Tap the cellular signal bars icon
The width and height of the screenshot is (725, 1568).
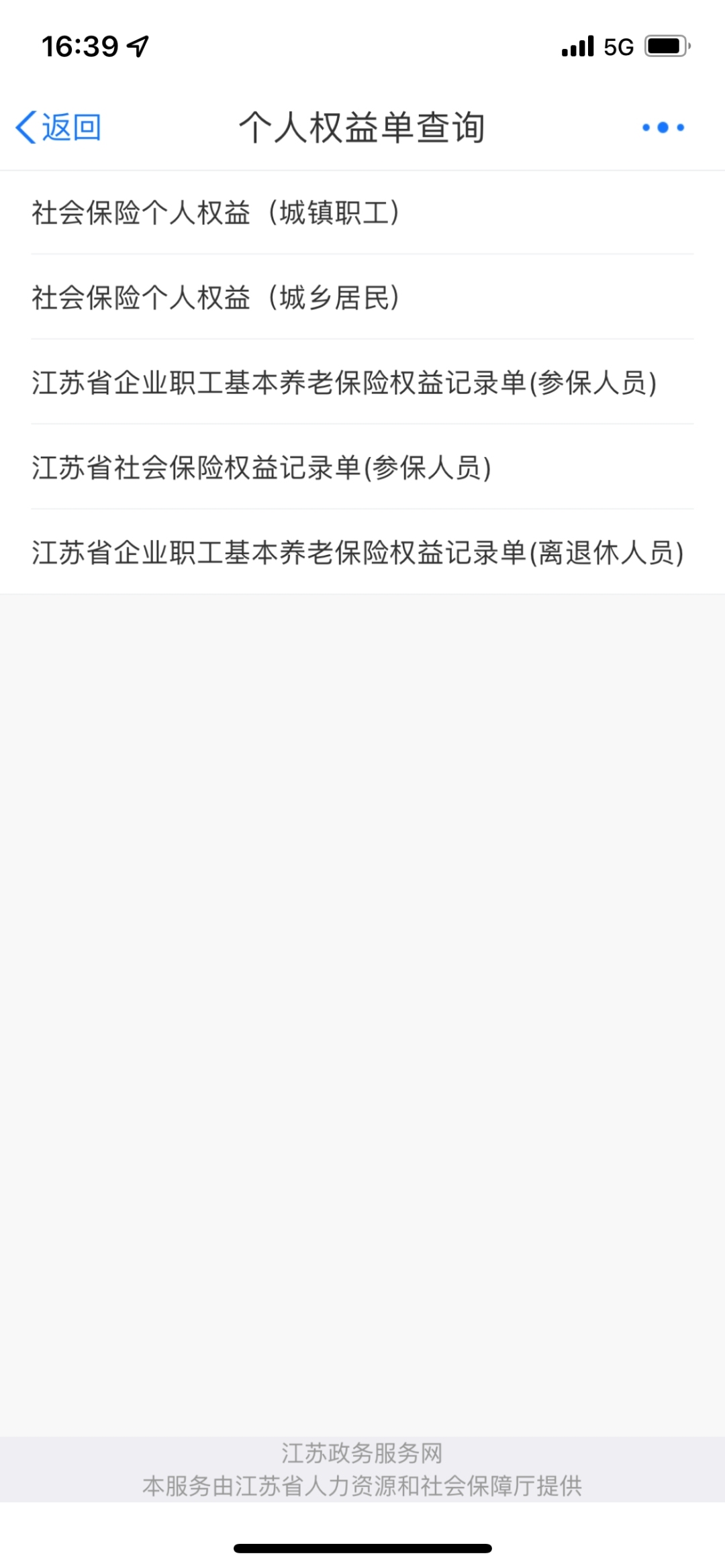tap(577, 46)
